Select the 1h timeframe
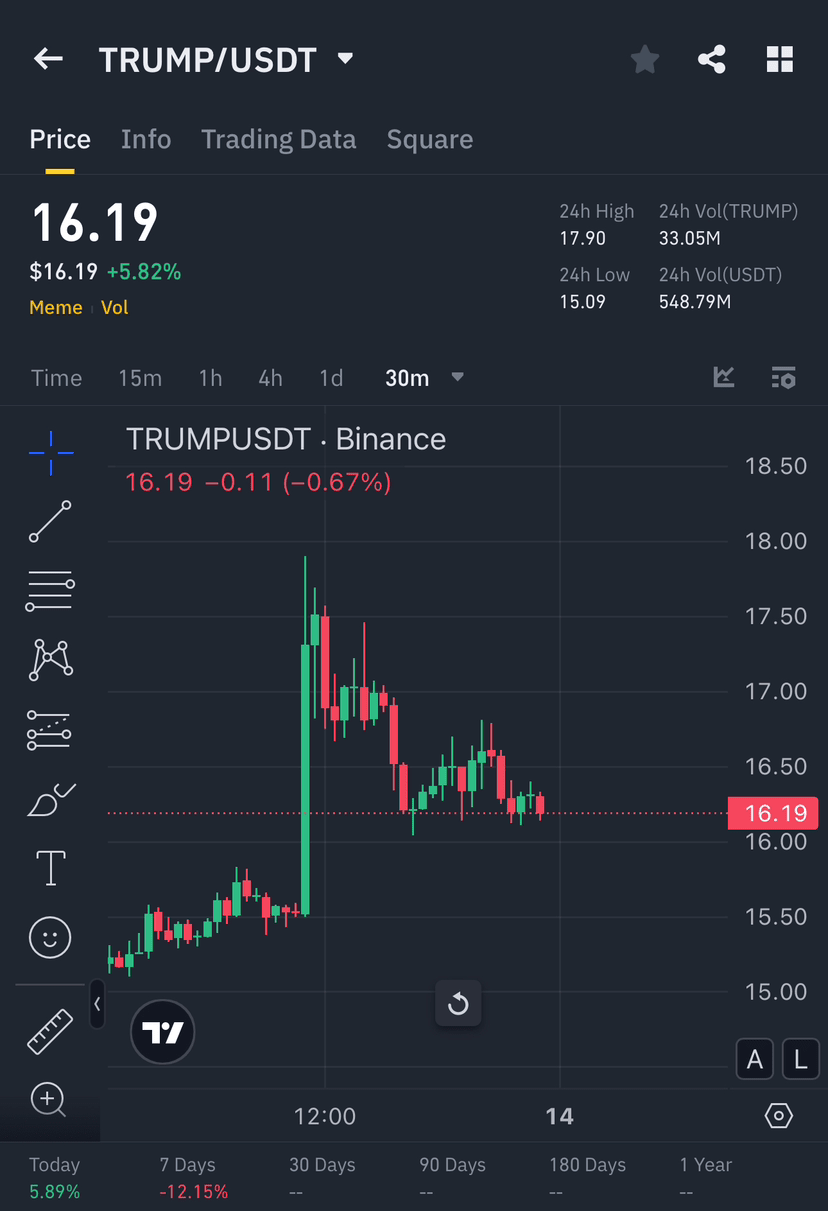This screenshot has width=828, height=1211. coord(210,378)
